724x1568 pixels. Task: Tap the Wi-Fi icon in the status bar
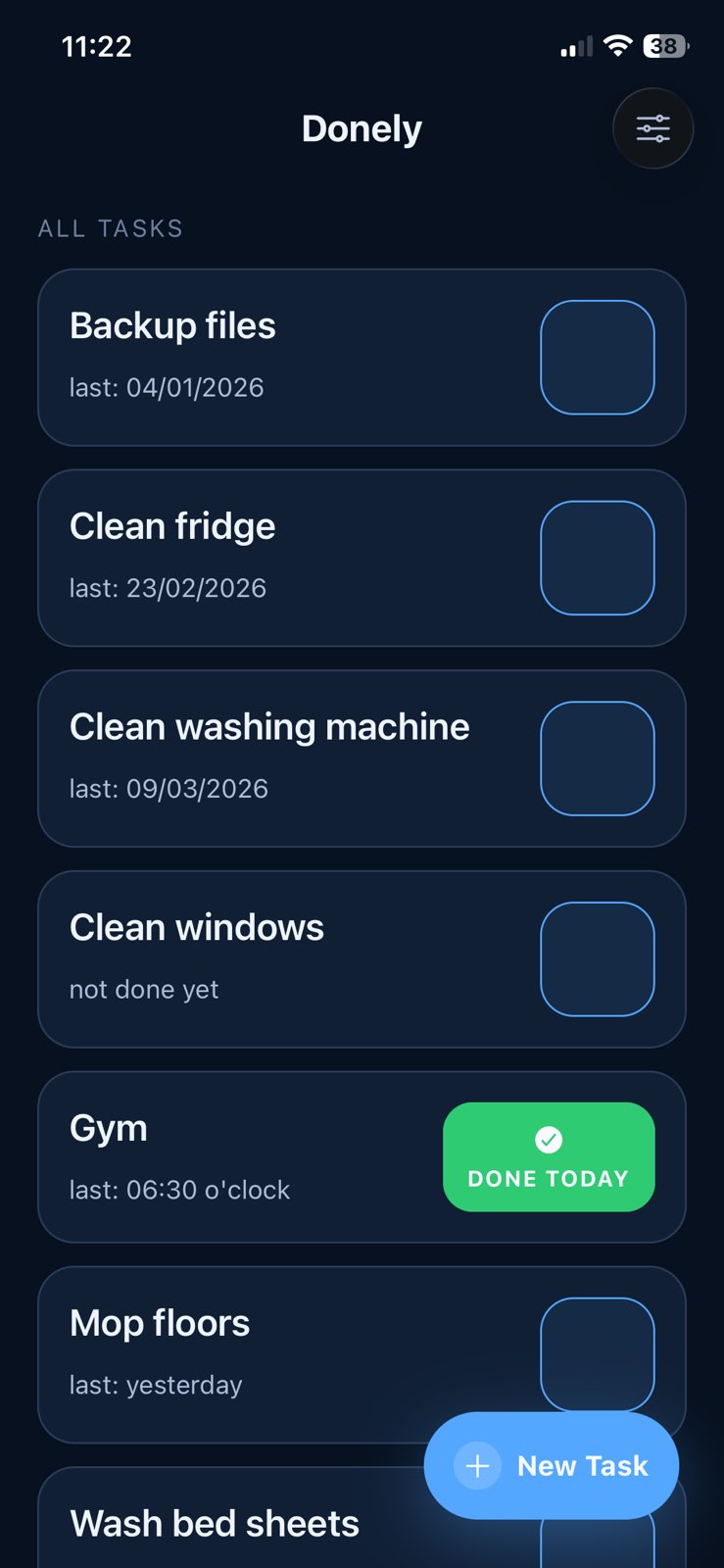pyautogui.click(x=616, y=45)
